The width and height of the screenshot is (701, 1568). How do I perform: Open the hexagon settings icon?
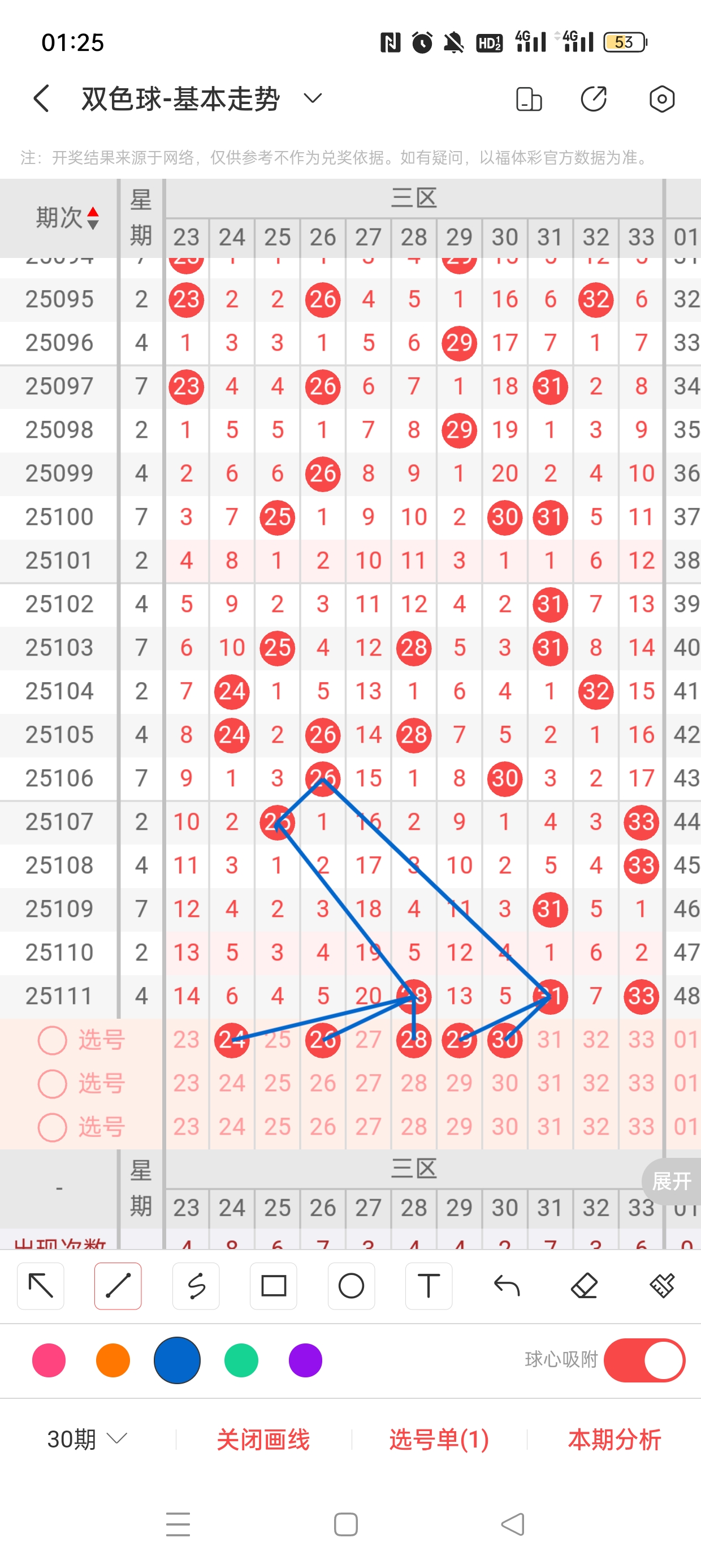tap(661, 98)
